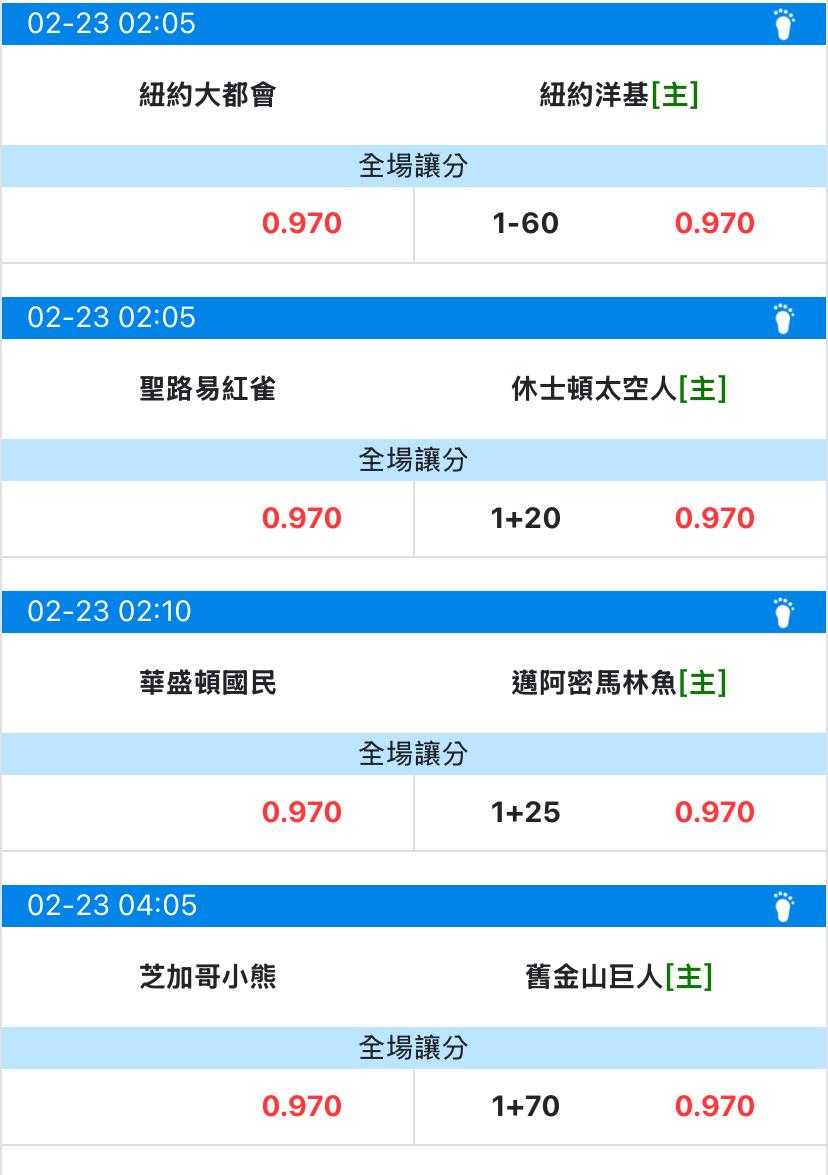Select 0.970 odds for 聖路易紅雀
The image size is (828, 1175).
[x=208, y=519]
